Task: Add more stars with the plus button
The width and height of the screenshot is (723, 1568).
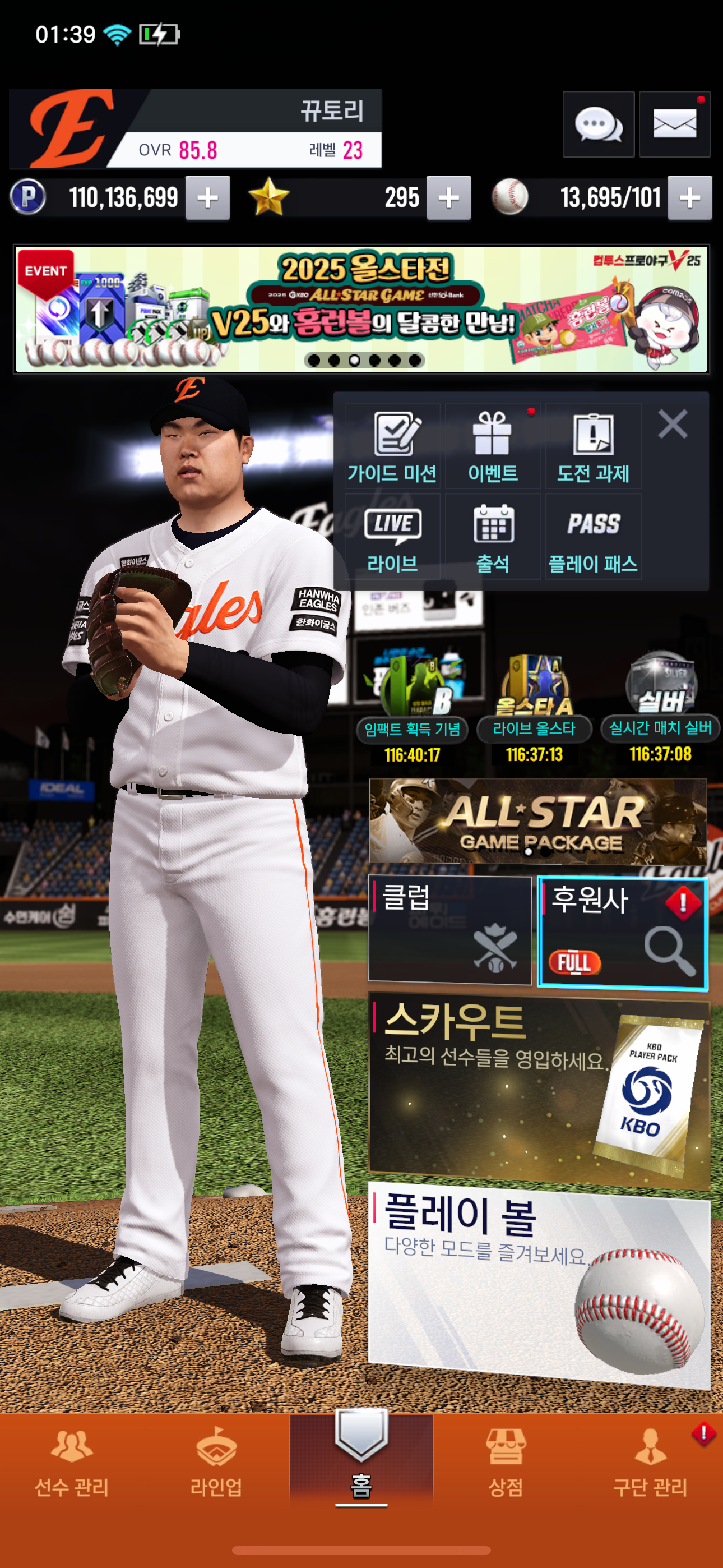Action: [448, 198]
